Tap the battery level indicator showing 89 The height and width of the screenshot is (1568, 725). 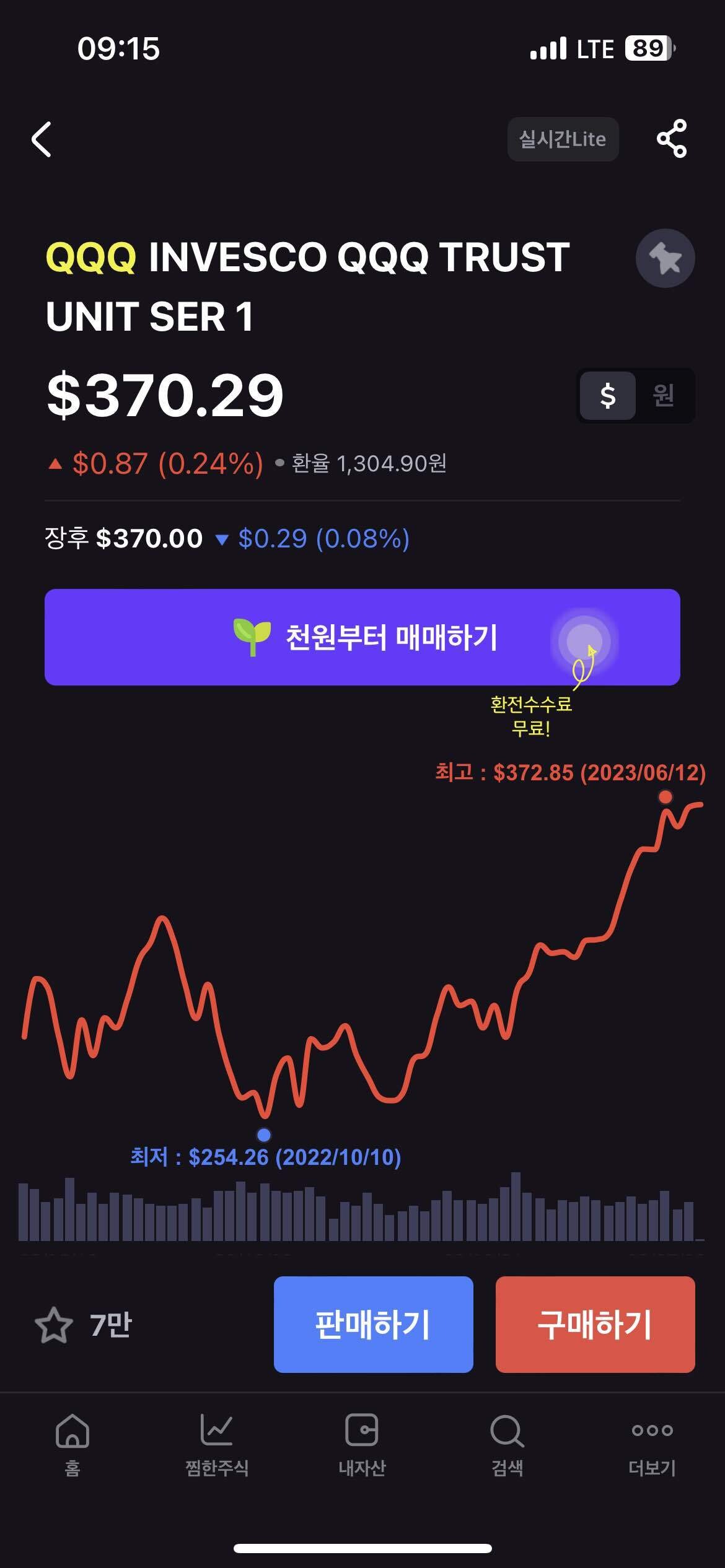point(646,48)
